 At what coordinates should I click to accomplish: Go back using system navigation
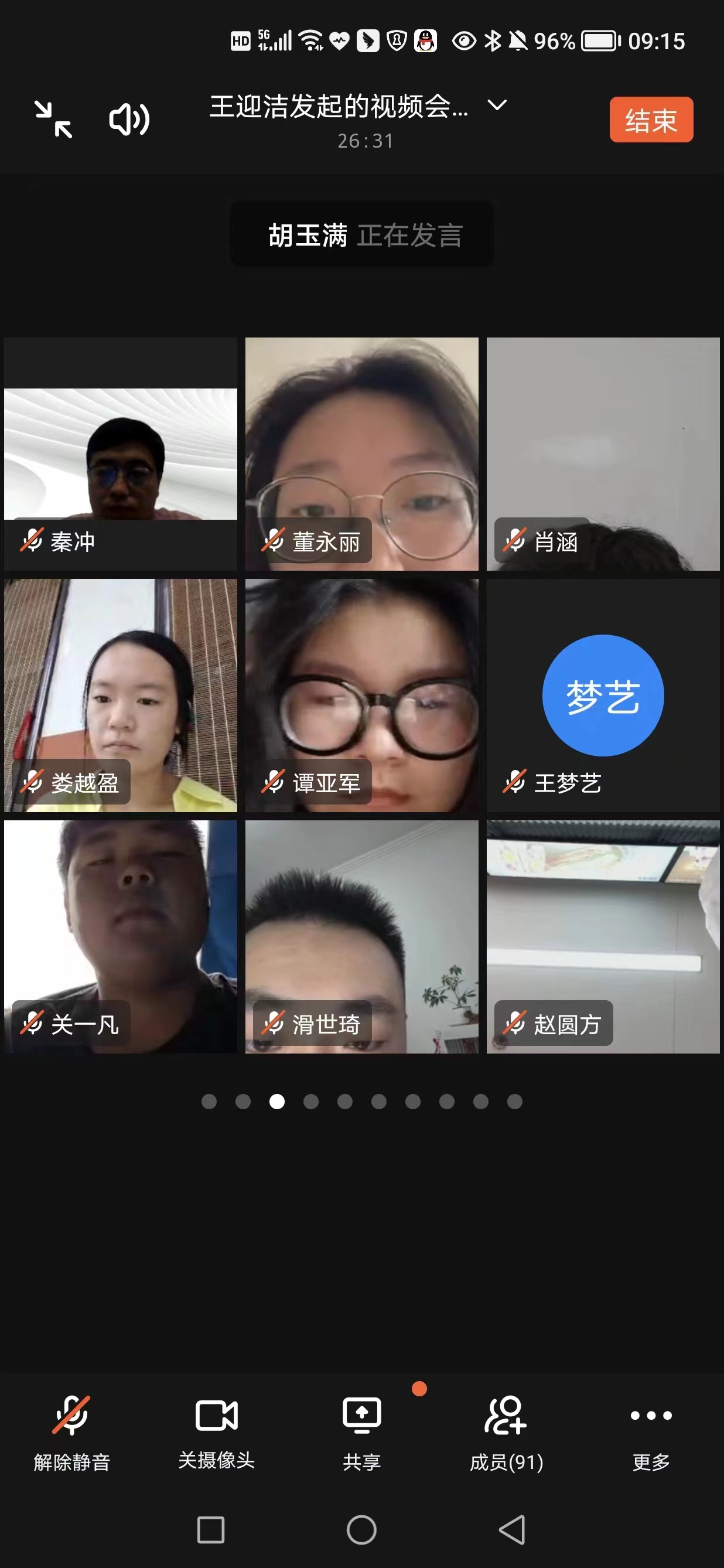[x=513, y=1530]
